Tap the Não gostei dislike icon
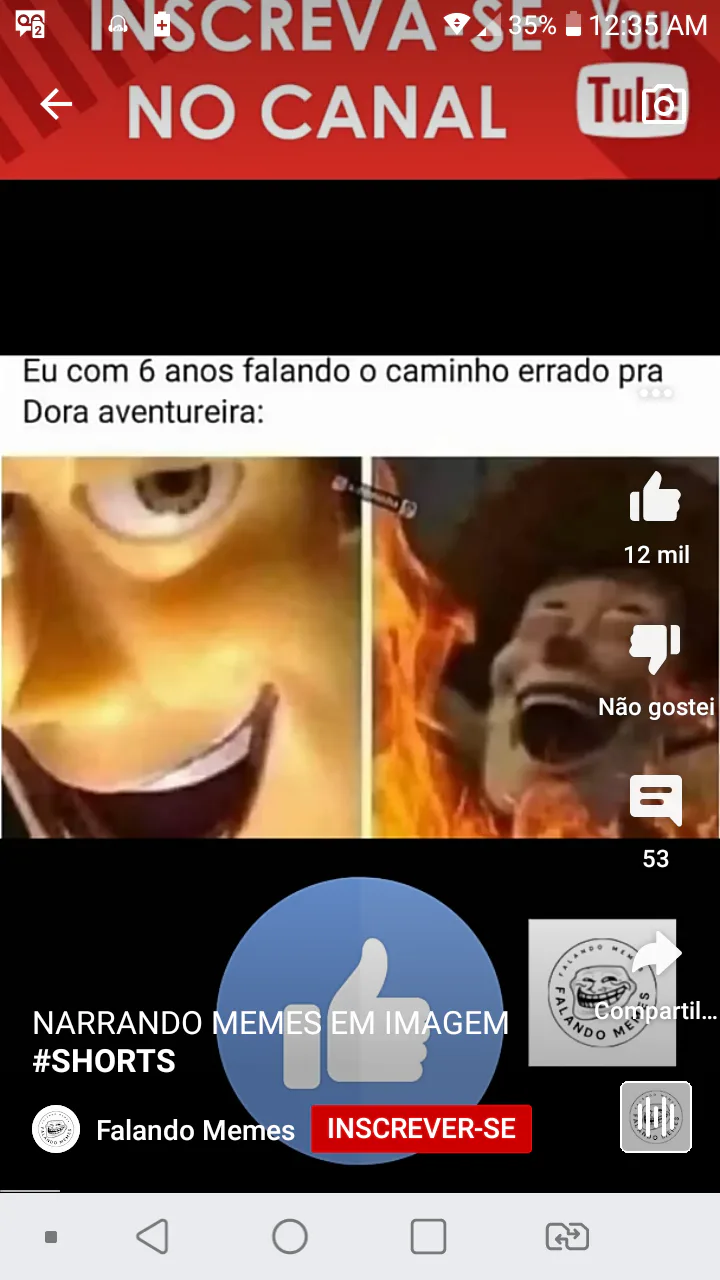Image resolution: width=720 pixels, height=1280 pixels. pyautogui.click(x=656, y=649)
